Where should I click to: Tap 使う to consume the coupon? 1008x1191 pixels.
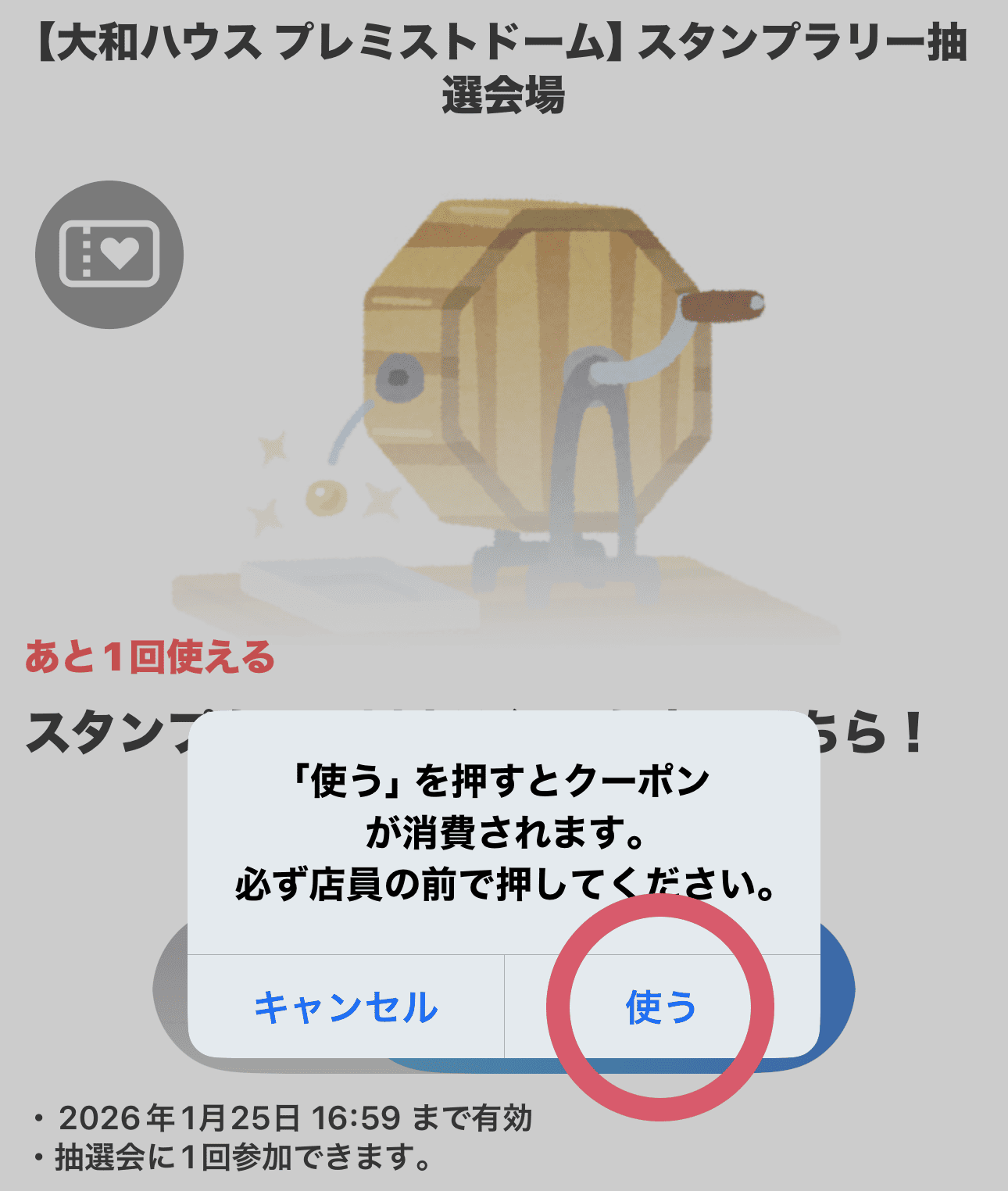click(660, 1008)
